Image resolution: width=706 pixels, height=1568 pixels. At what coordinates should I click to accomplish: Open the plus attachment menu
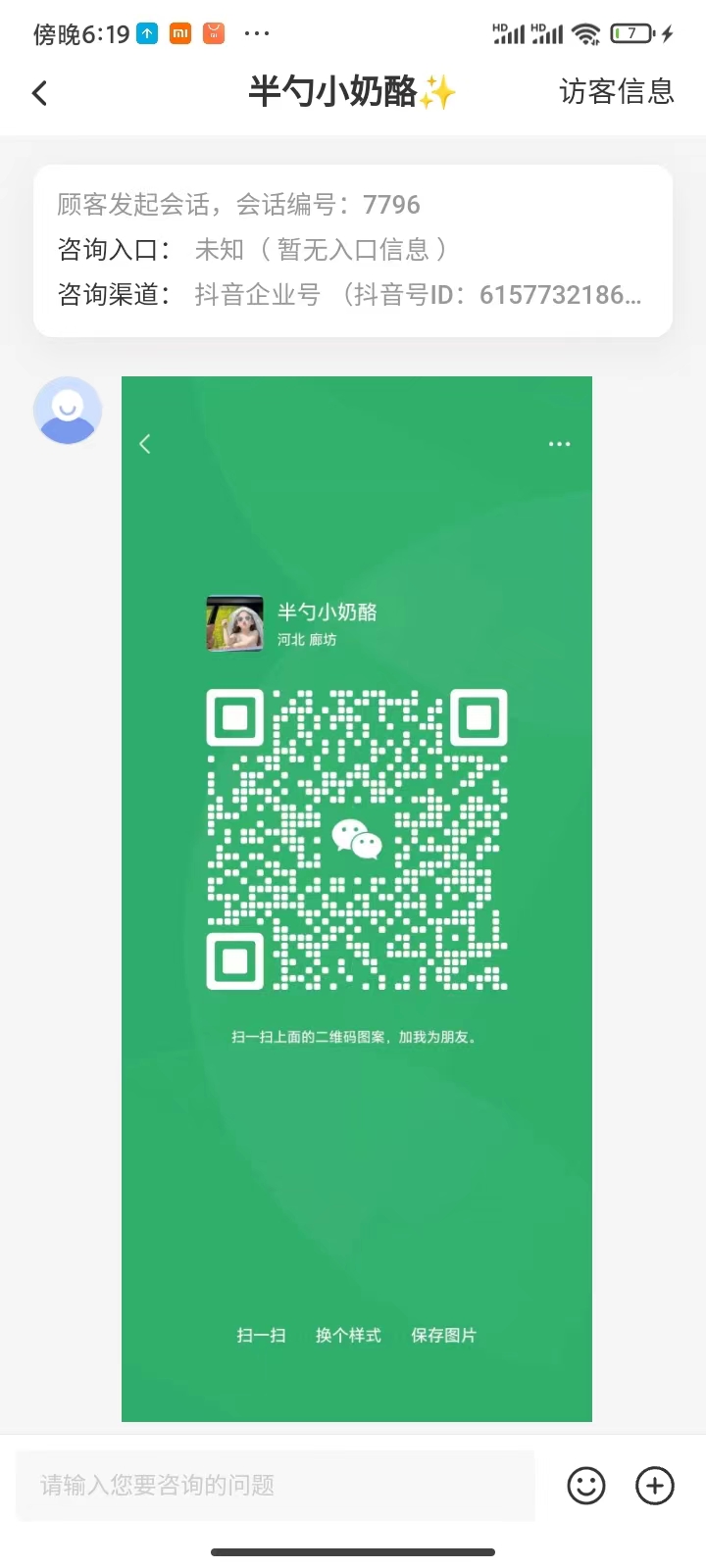pos(655,1486)
